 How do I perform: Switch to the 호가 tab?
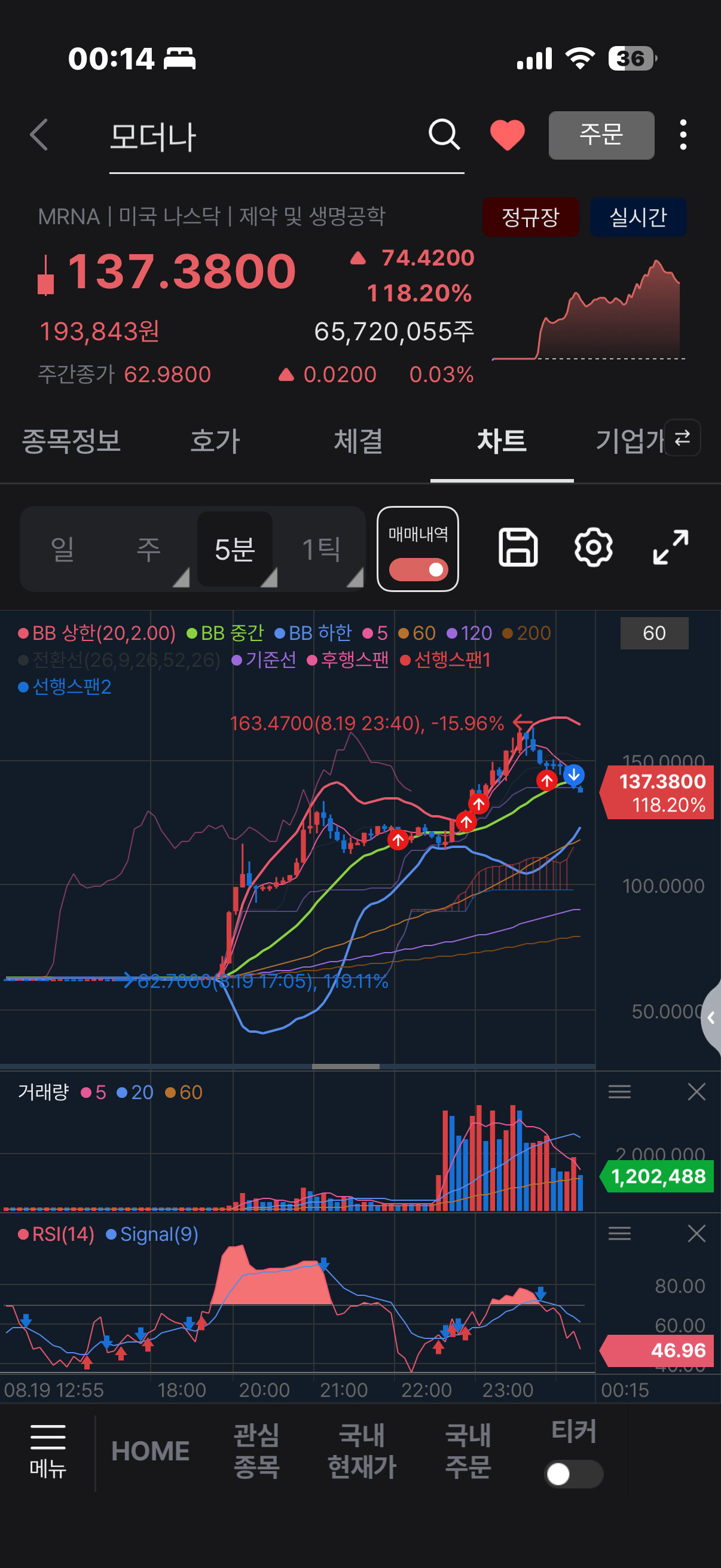(x=215, y=441)
